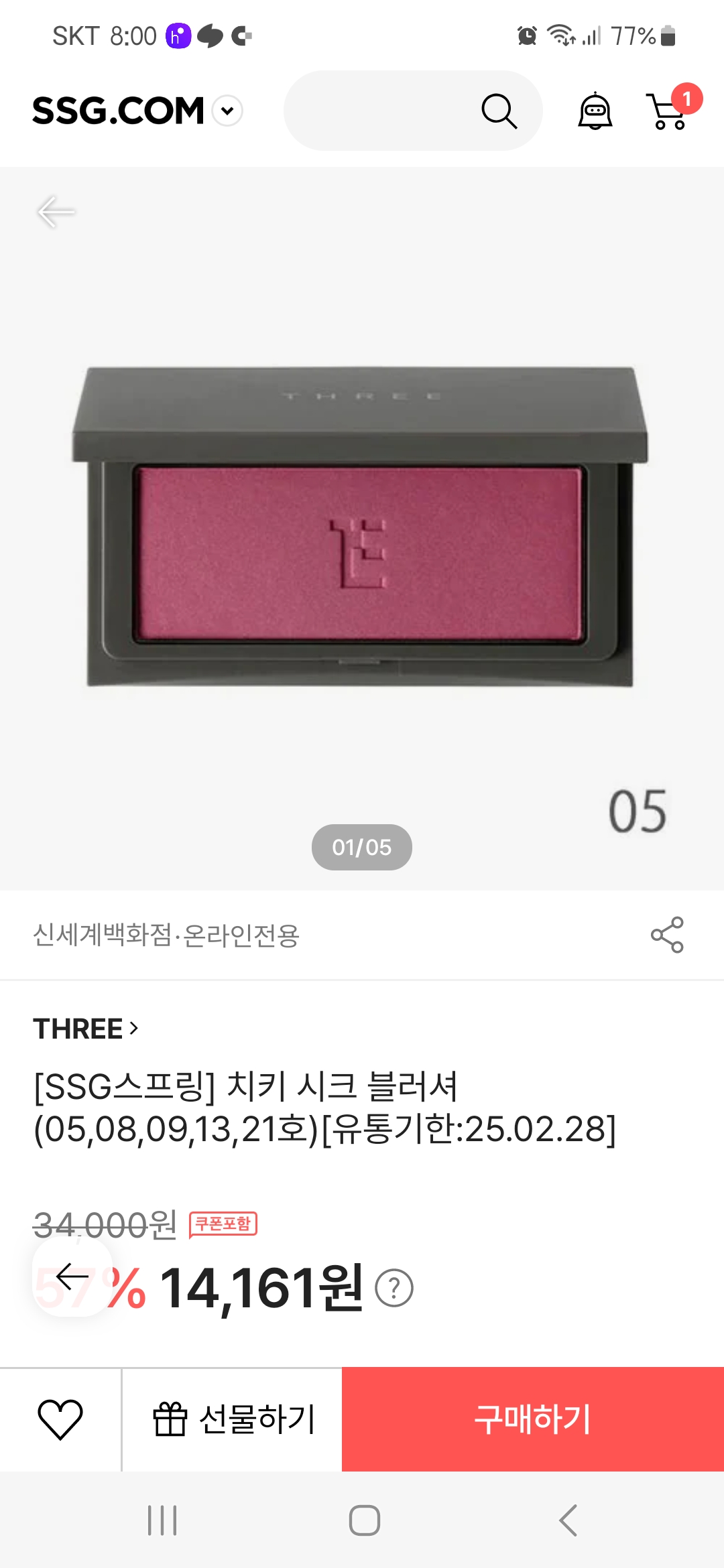The height and width of the screenshot is (1568, 724).
Task: Open the SSG.COM site selector dropdown
Action: click(227, 111)
